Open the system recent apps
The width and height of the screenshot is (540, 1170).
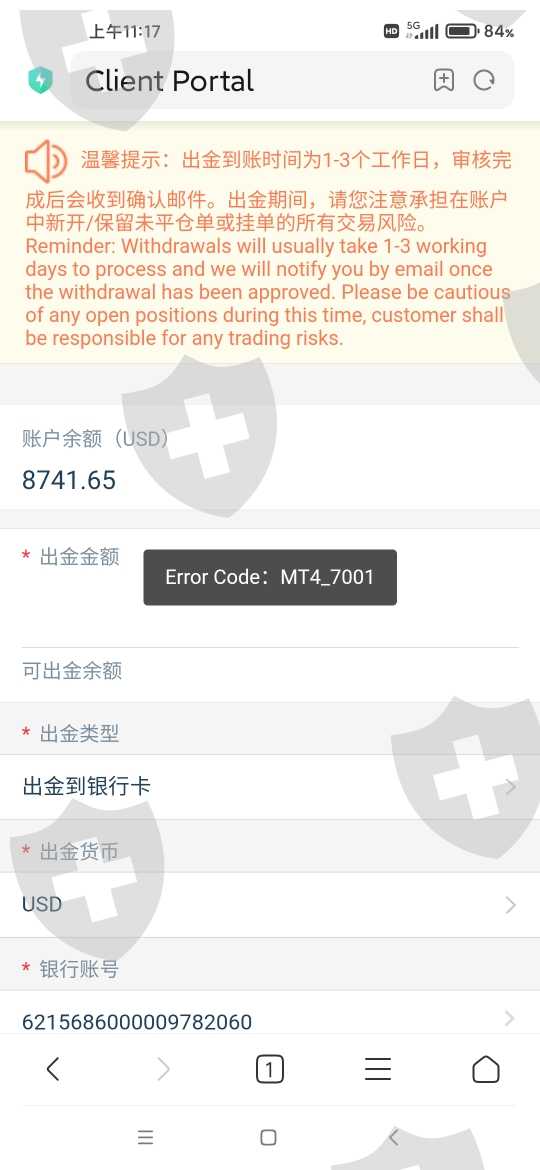(x=145, y=1137)
